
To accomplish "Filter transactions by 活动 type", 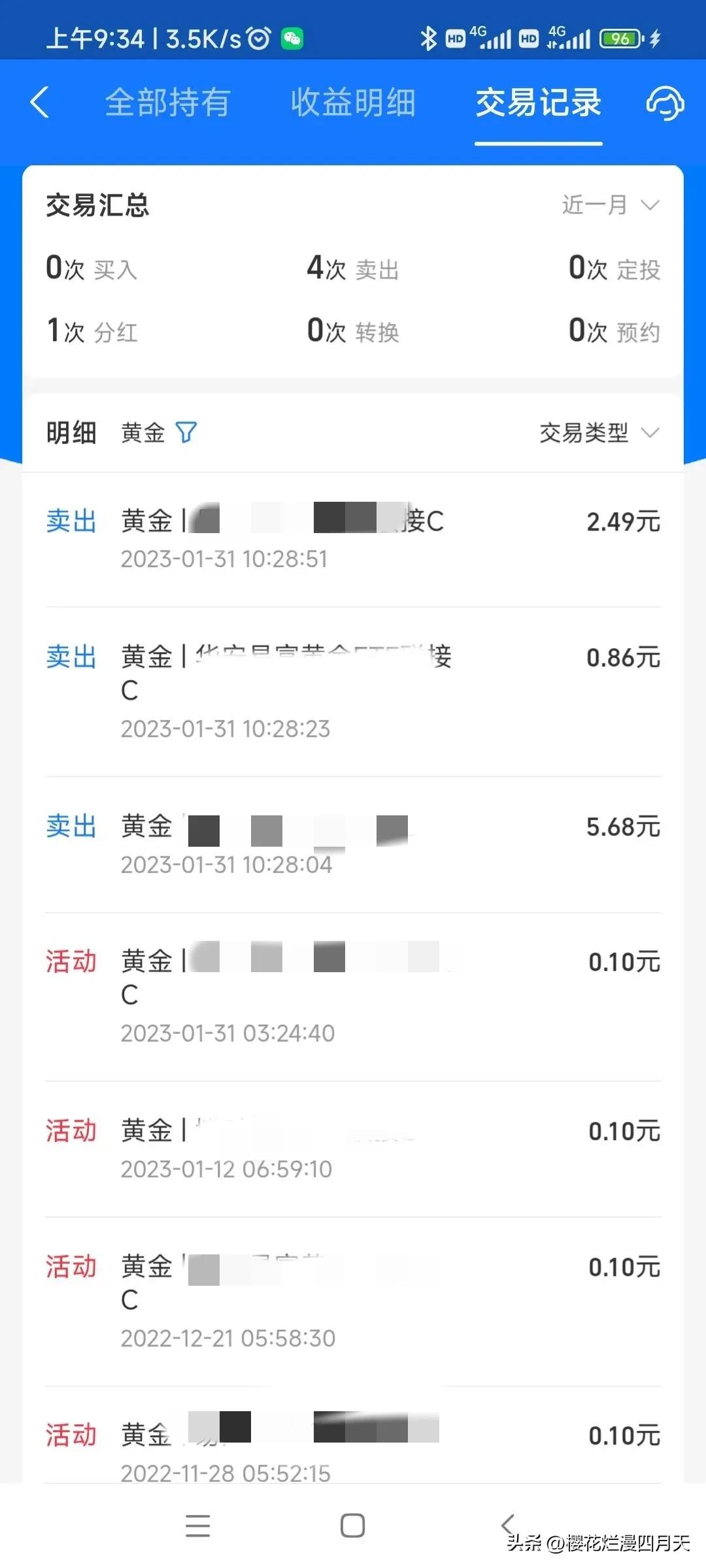I will pyautogui.click(x=72, y=962).
